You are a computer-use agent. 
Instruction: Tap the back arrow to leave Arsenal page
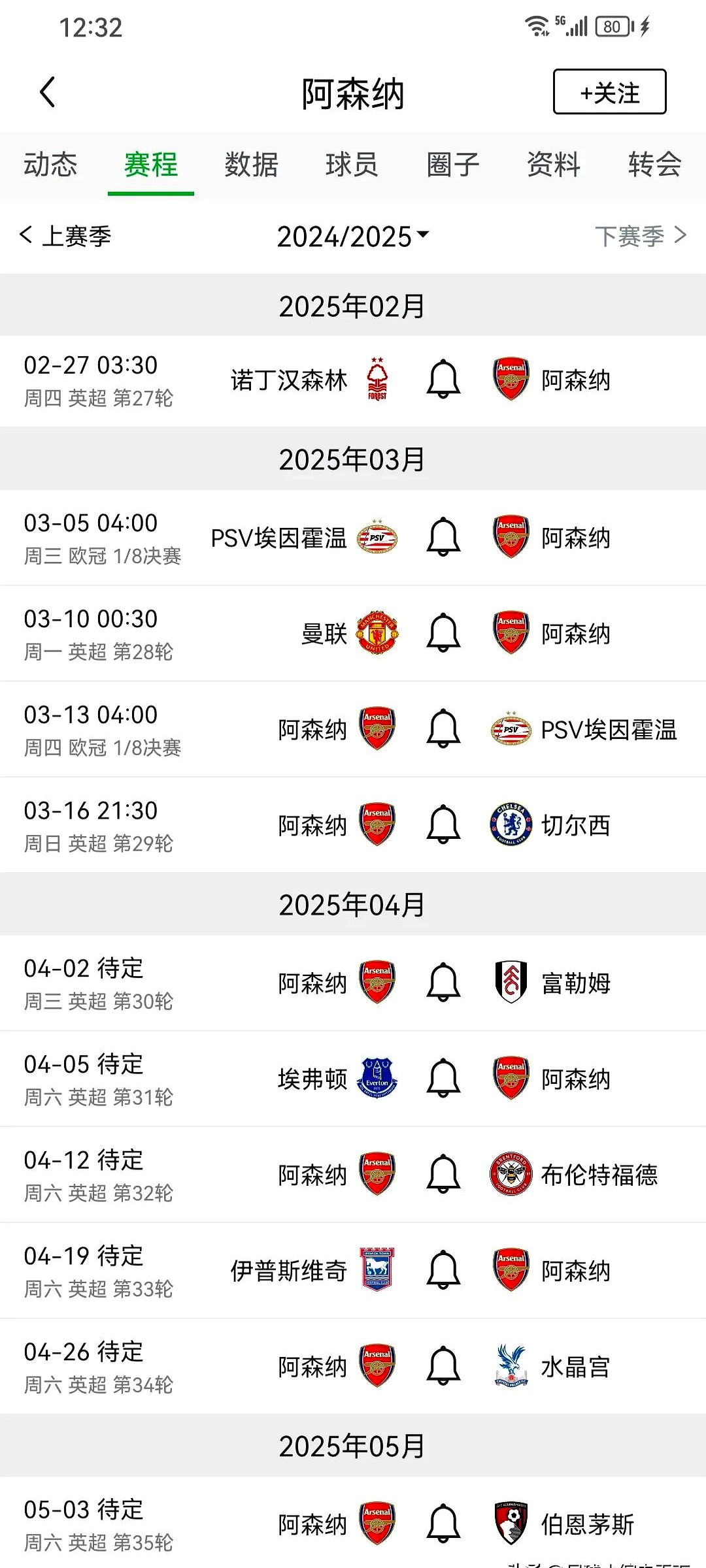(46, 92)
